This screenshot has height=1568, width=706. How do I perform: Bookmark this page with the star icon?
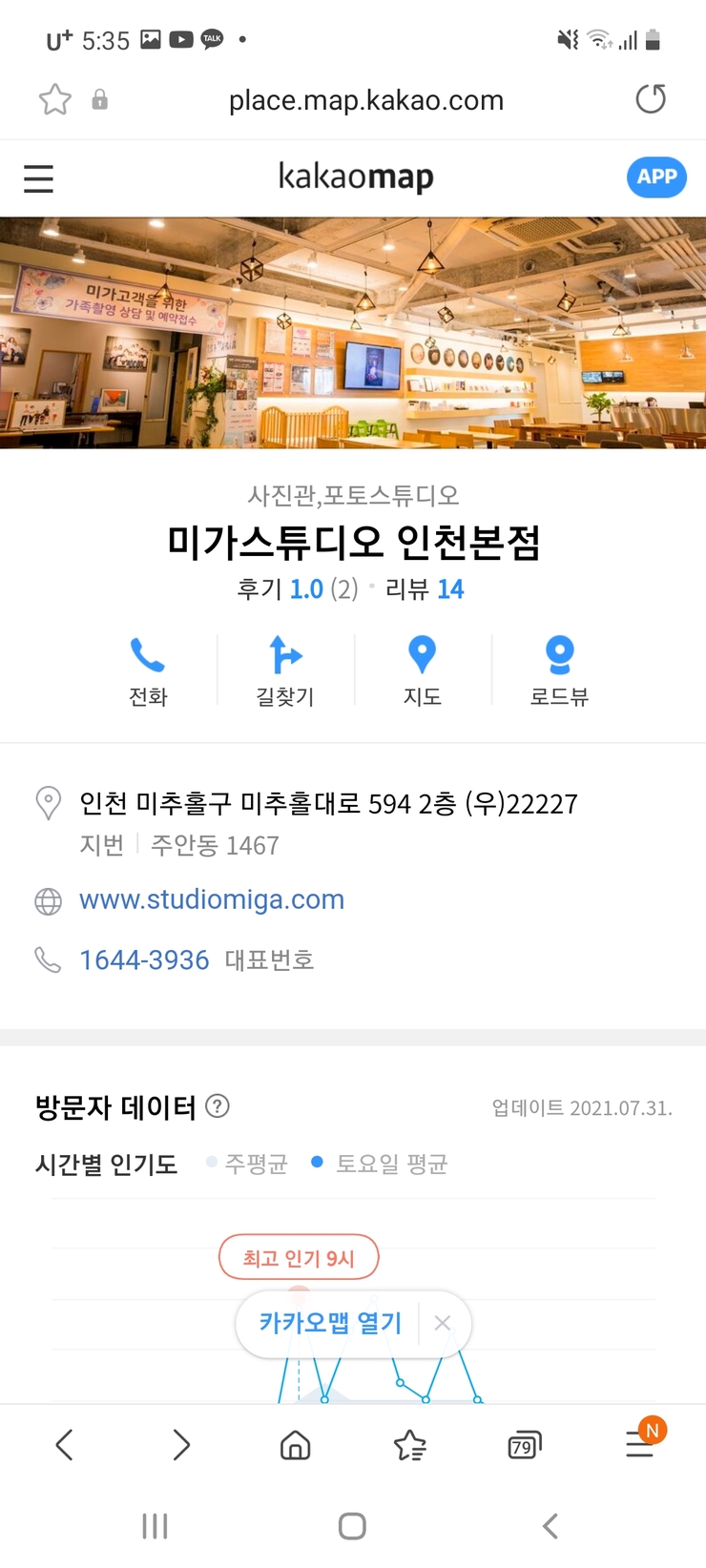click(55, 100)
